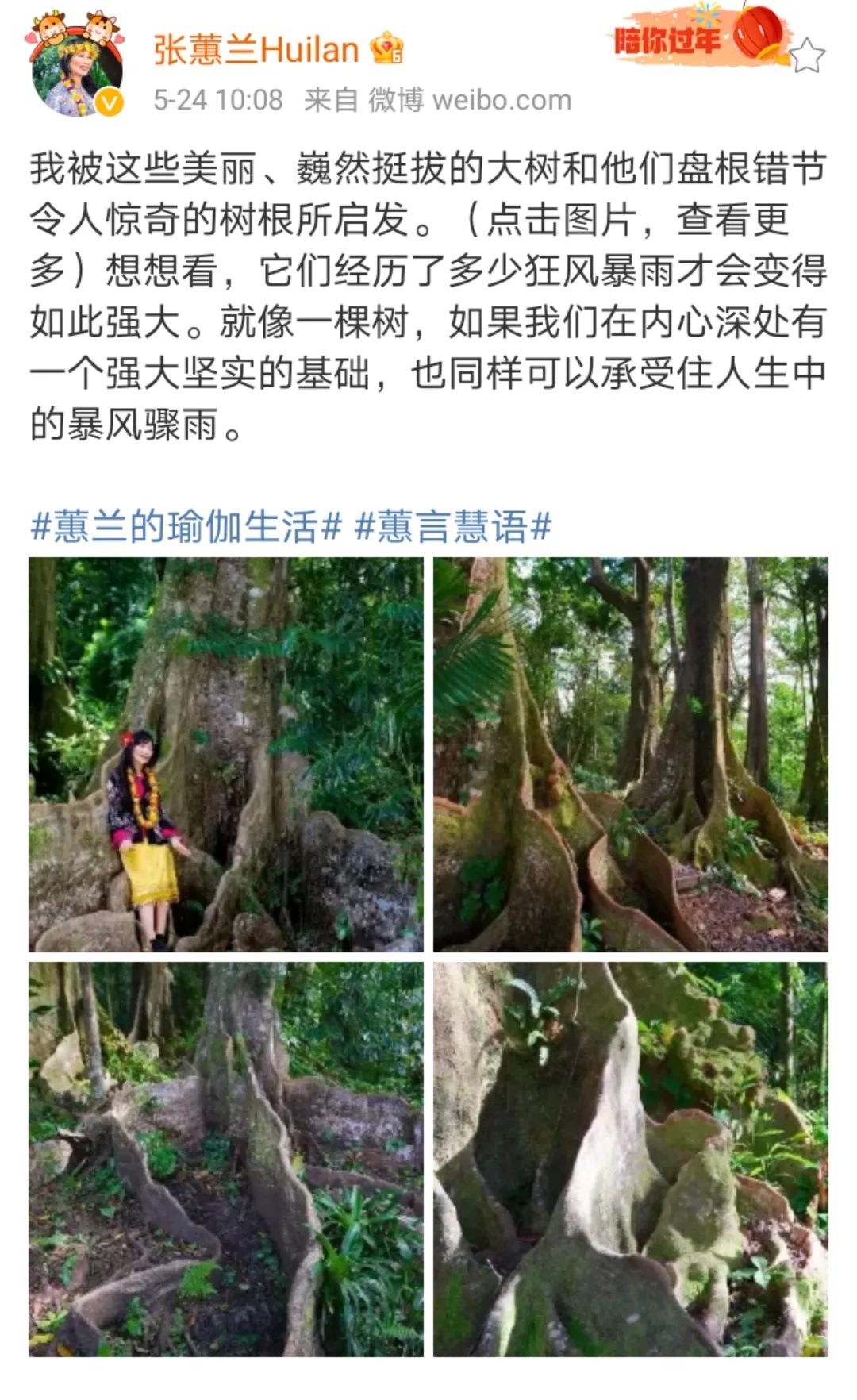Tap the favorite star icon
Image resolution: width=857 pixels, height=1400 pixels.
(x=807, y=56)
